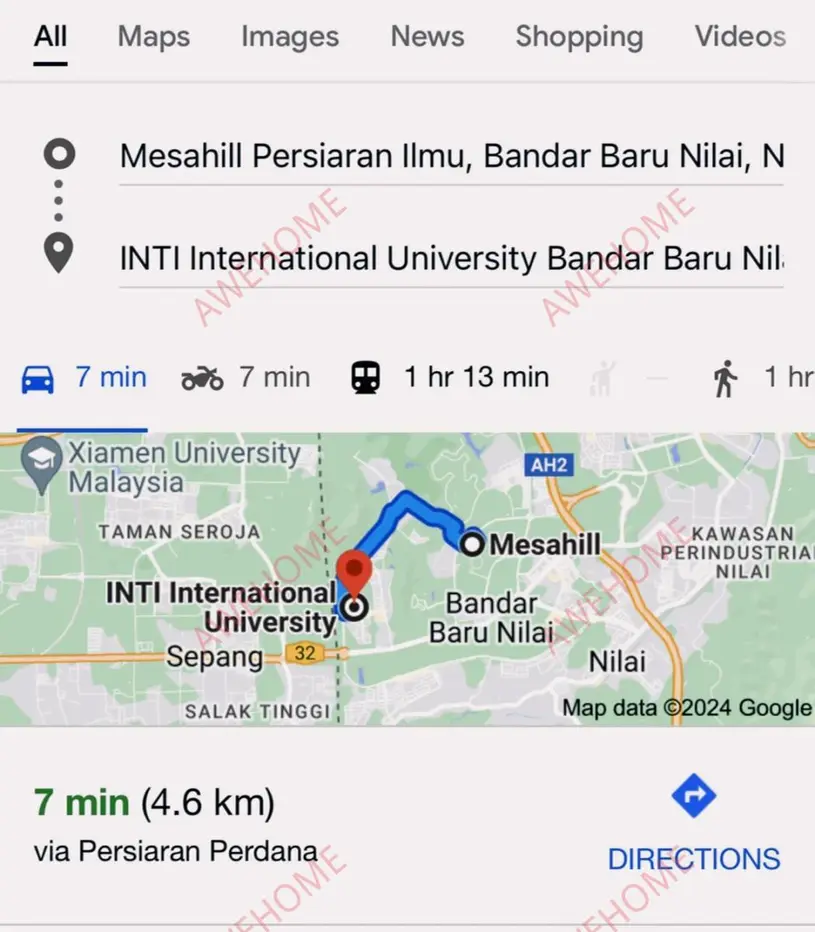
Task: Select the motorcycle travel mode, 7 min
Action: coord(246,378)
